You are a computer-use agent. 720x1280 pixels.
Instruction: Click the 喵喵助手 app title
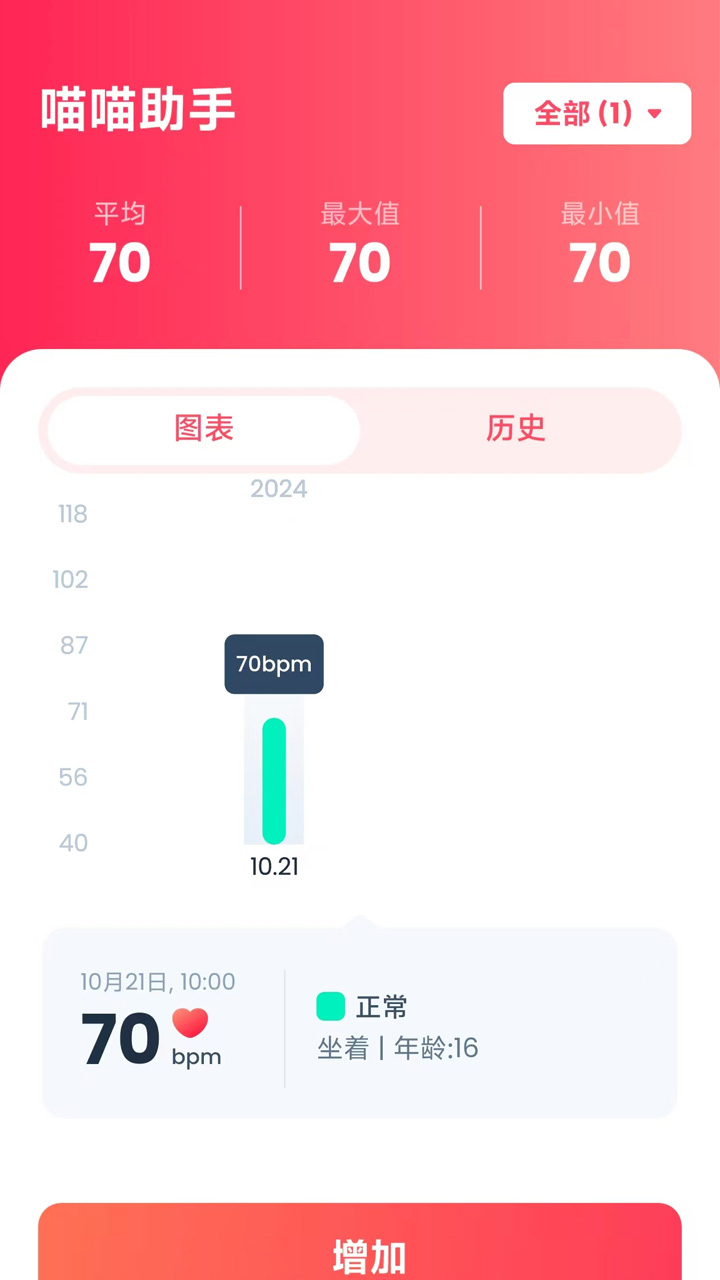click(x=137, y=108)
